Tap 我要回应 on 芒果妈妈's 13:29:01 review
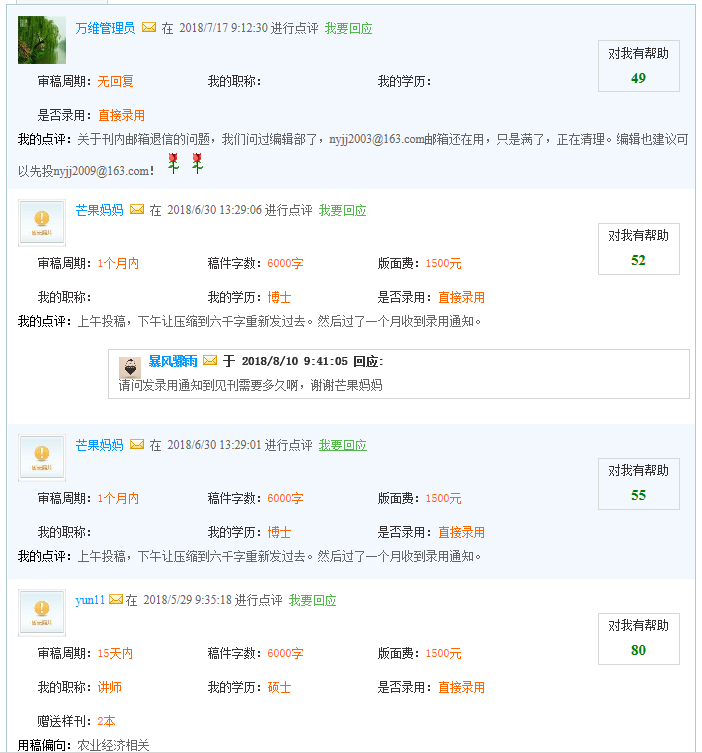The width and height of the screenshot is (702, 753). 342,446
